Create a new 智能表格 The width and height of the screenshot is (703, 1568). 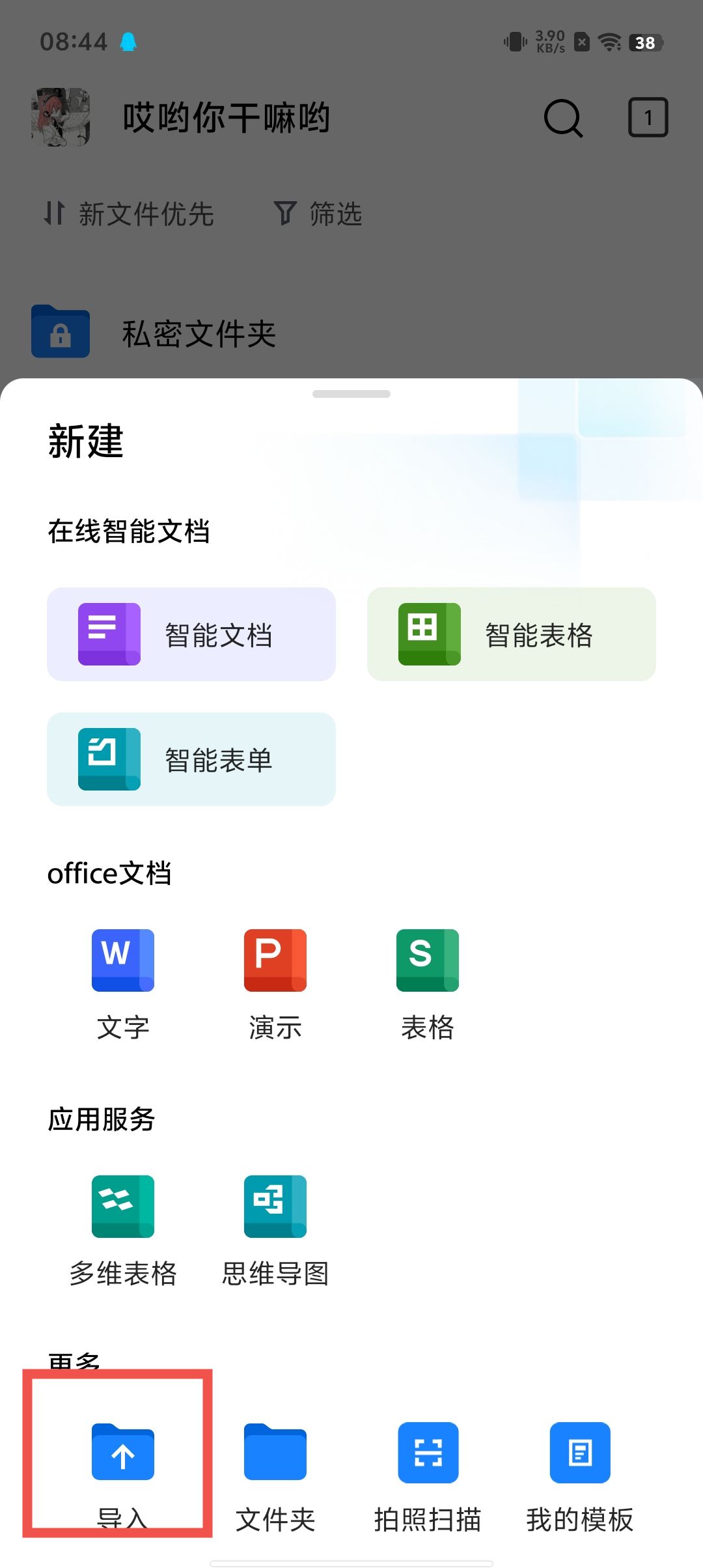click(x=511, y=634)
